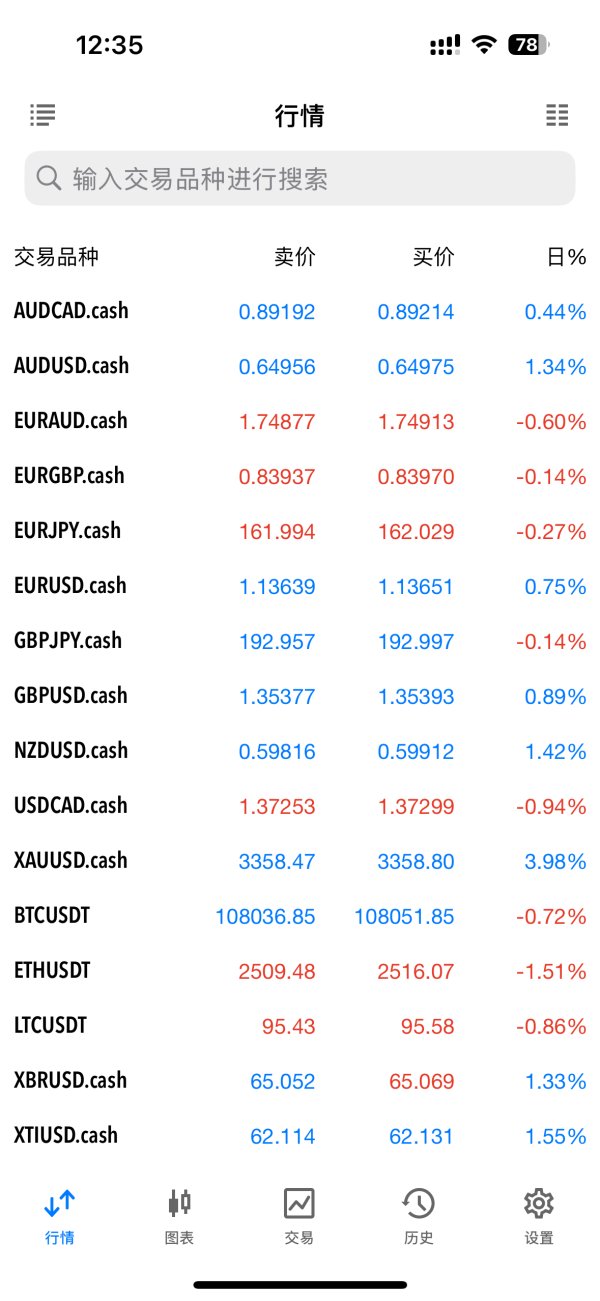
Task: Select the ETHUSDT quote
Action: click(x=300, y=971)
